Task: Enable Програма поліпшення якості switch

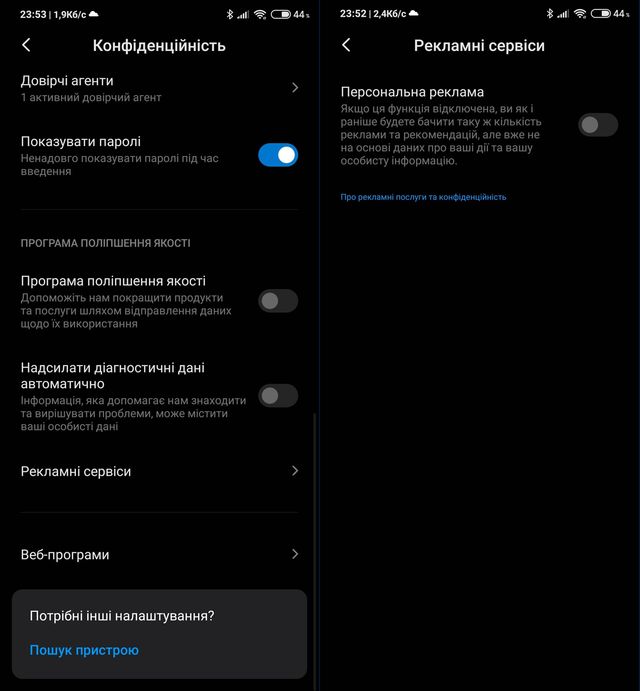Action: (278, 300)
